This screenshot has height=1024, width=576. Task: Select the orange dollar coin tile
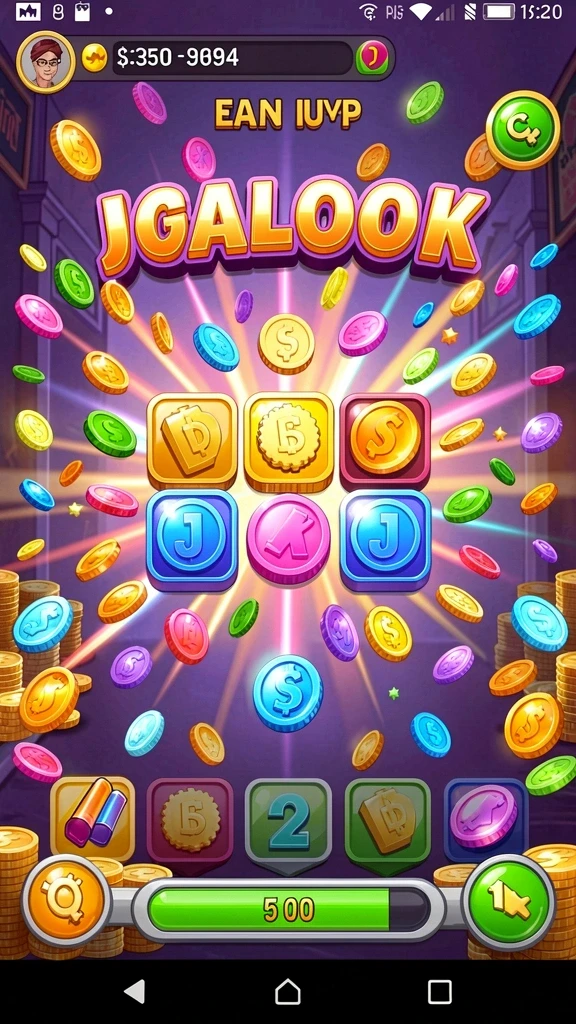pyautogui.click(x=385, y=441)
